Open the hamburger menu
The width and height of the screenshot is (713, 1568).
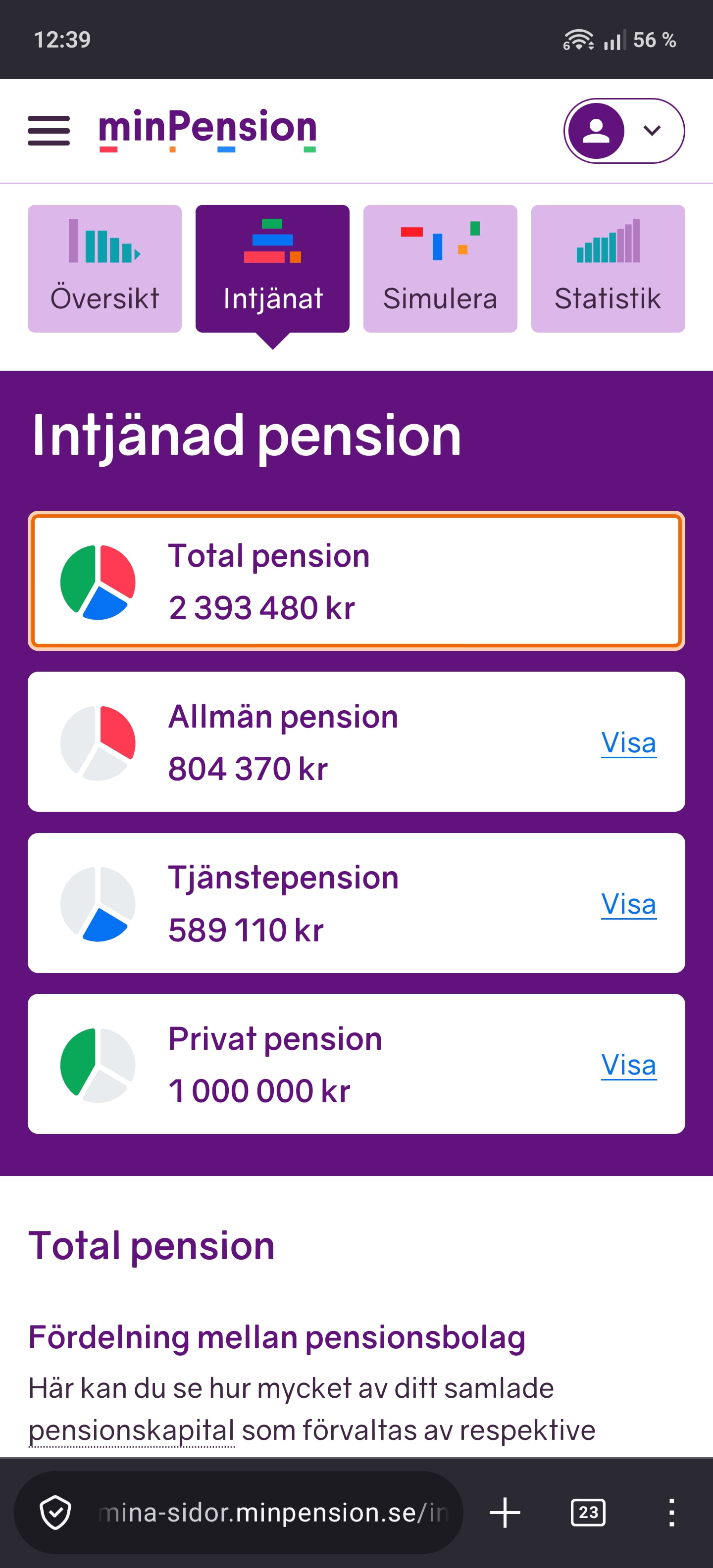pyautogui.click(x=49, y=131)
